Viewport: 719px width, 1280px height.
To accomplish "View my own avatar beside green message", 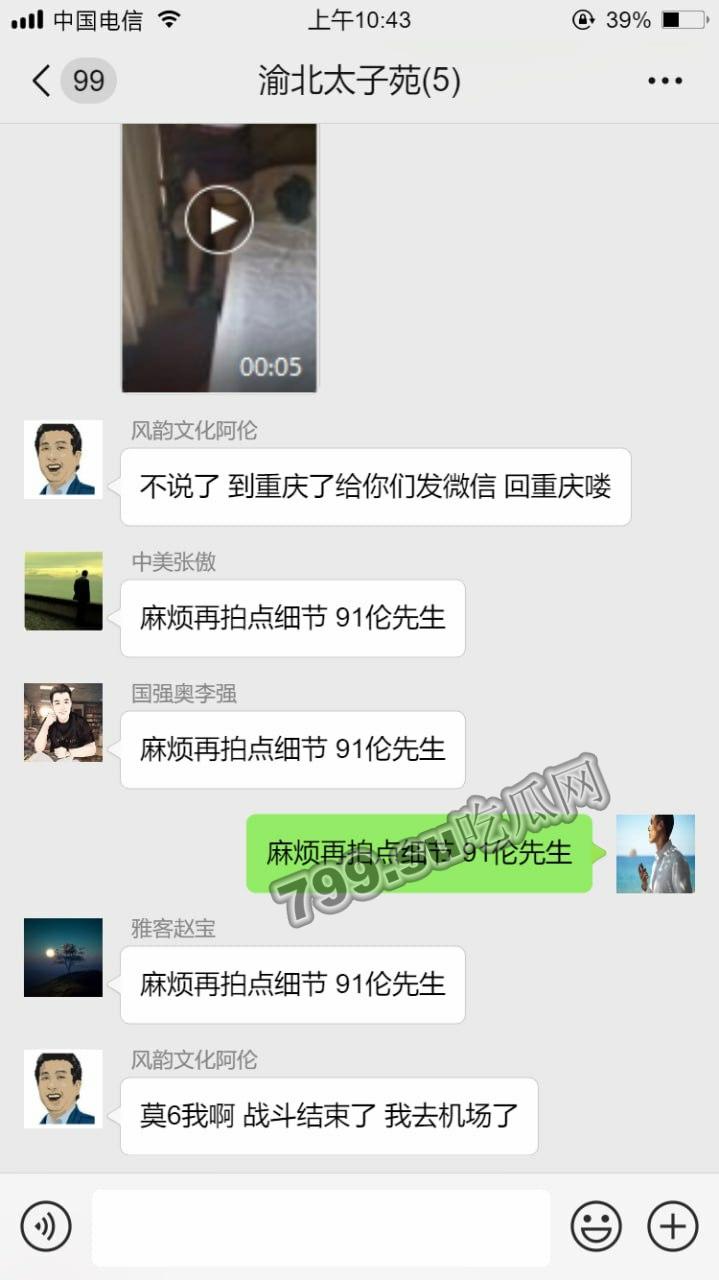I will pos(655,853).
